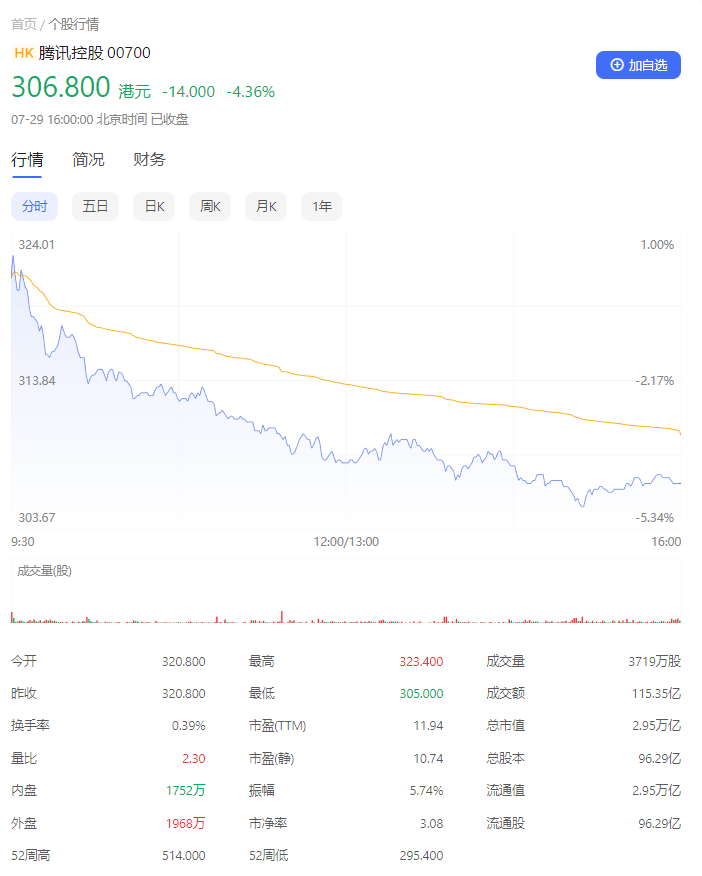
Task: Switch the chart to 五日
Action: tap(95, 207)
